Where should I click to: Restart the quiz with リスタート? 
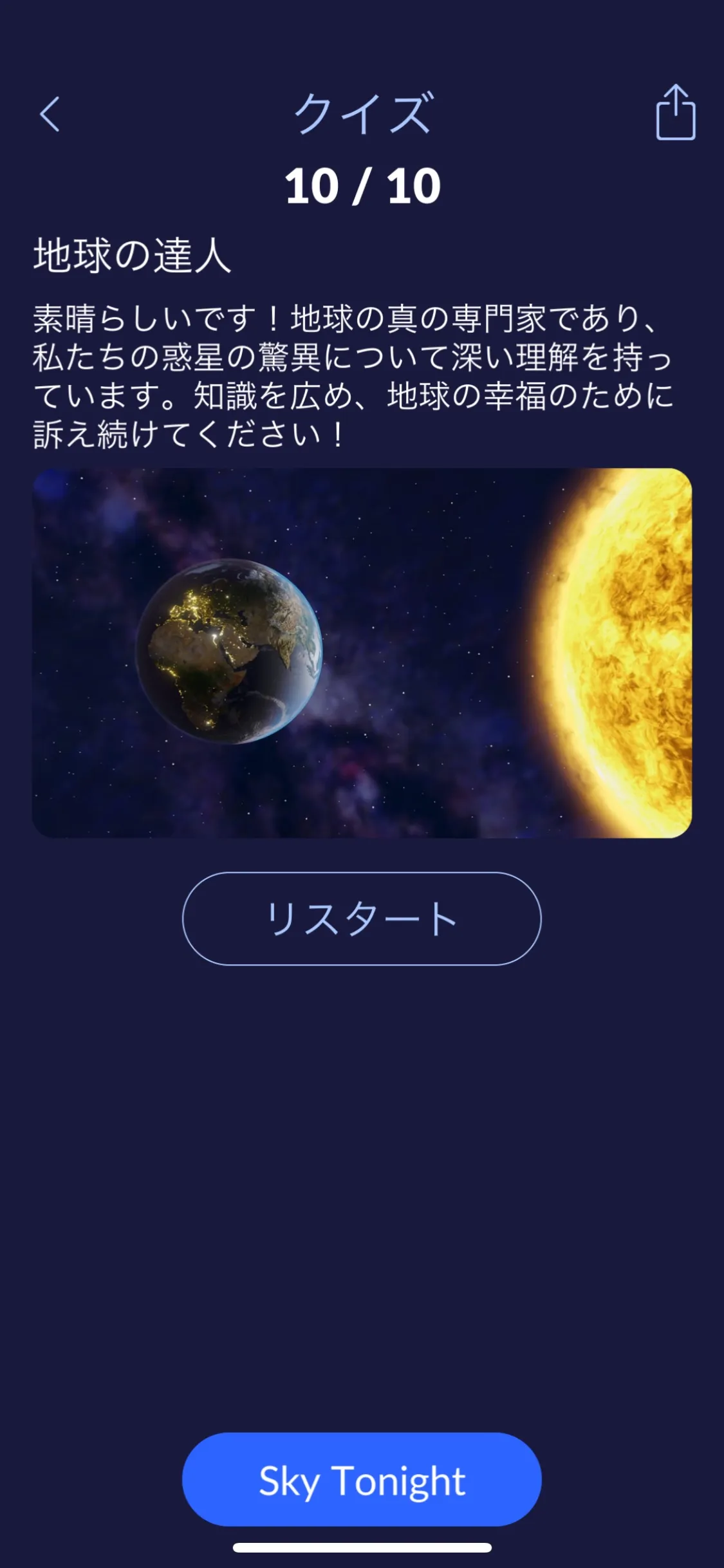[362, 919]
